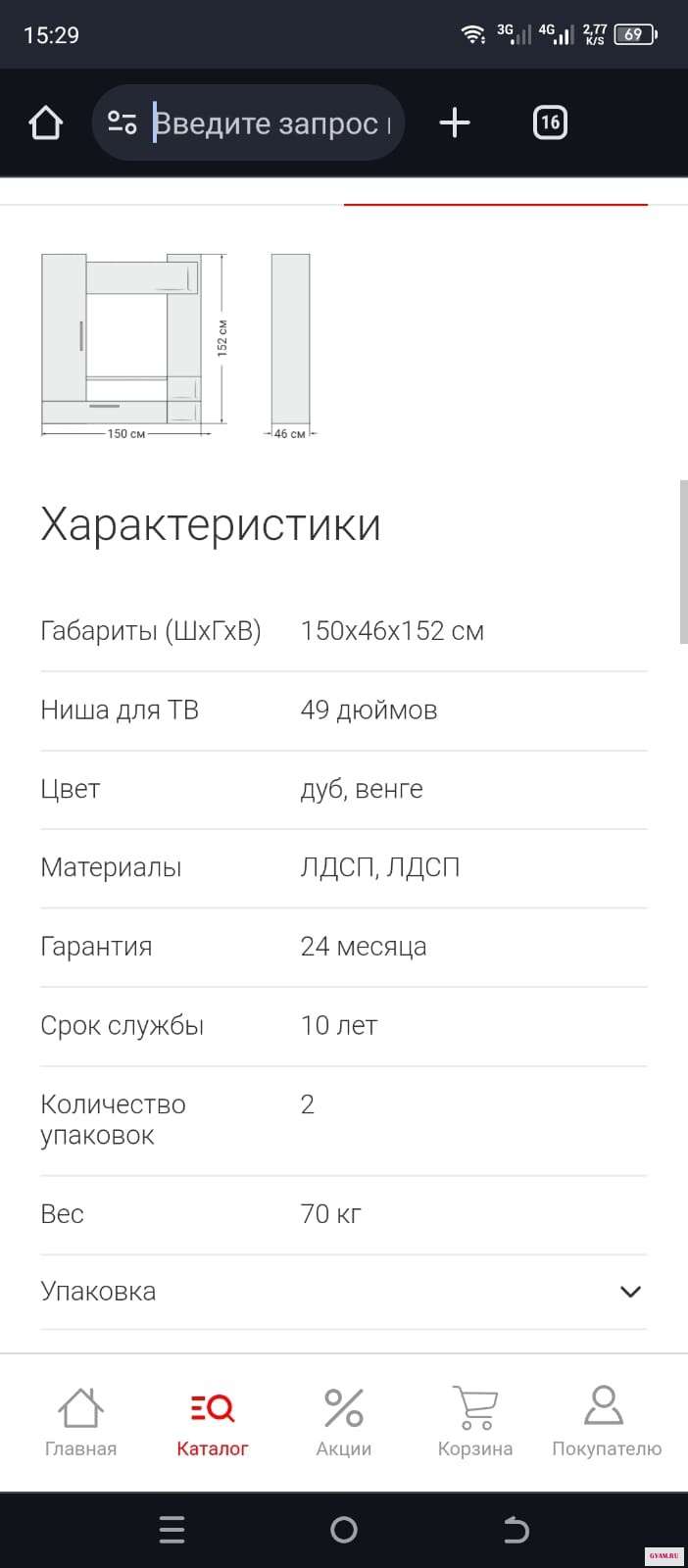
Task: Open the furniture dimensions drawing
Action: point(176,345)
